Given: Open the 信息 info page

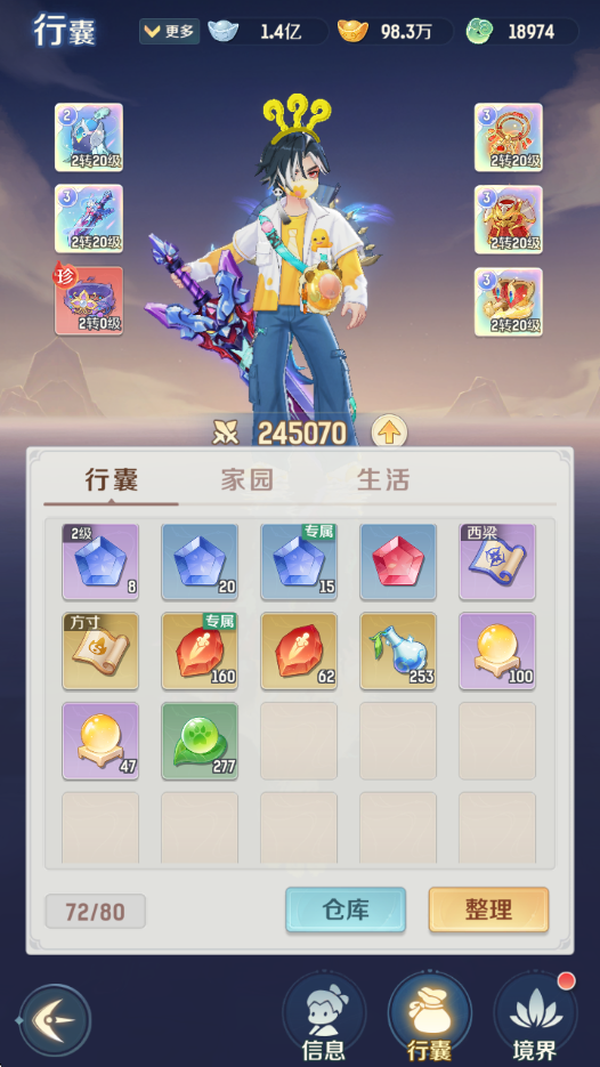Looking at the screenshot, I should (323, 1020).
